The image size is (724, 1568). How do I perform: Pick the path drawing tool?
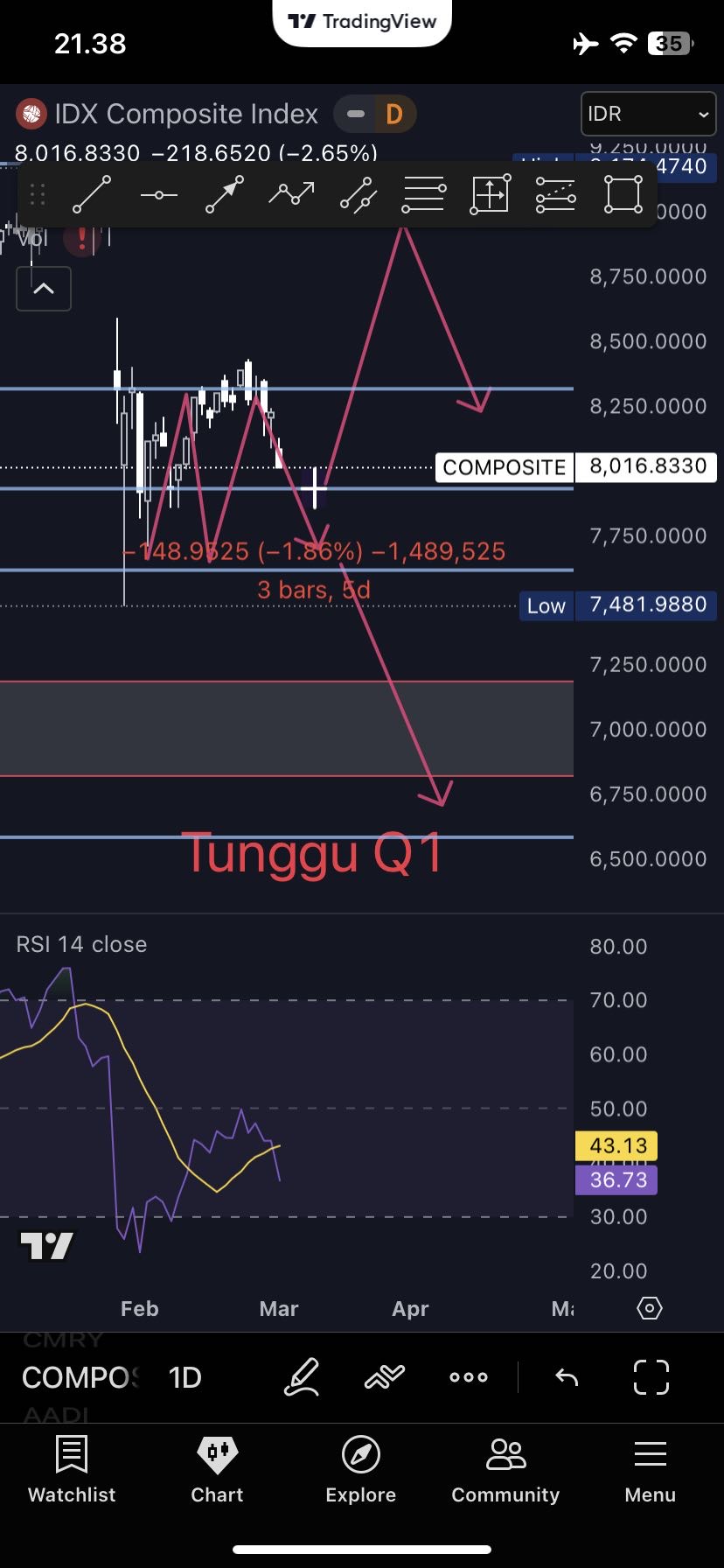click(x=291, y=194)
